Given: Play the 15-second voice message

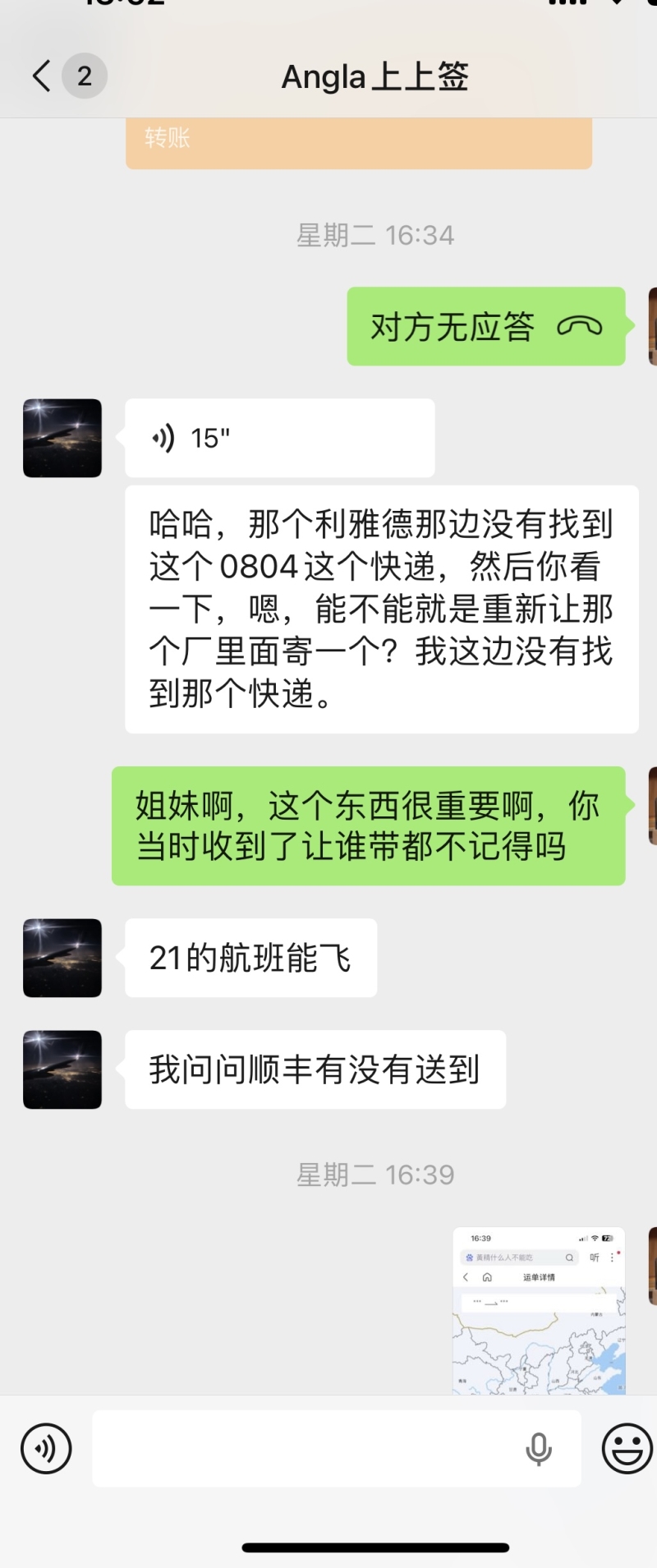Looking at the screenshot, I should (x=279, y=438).
